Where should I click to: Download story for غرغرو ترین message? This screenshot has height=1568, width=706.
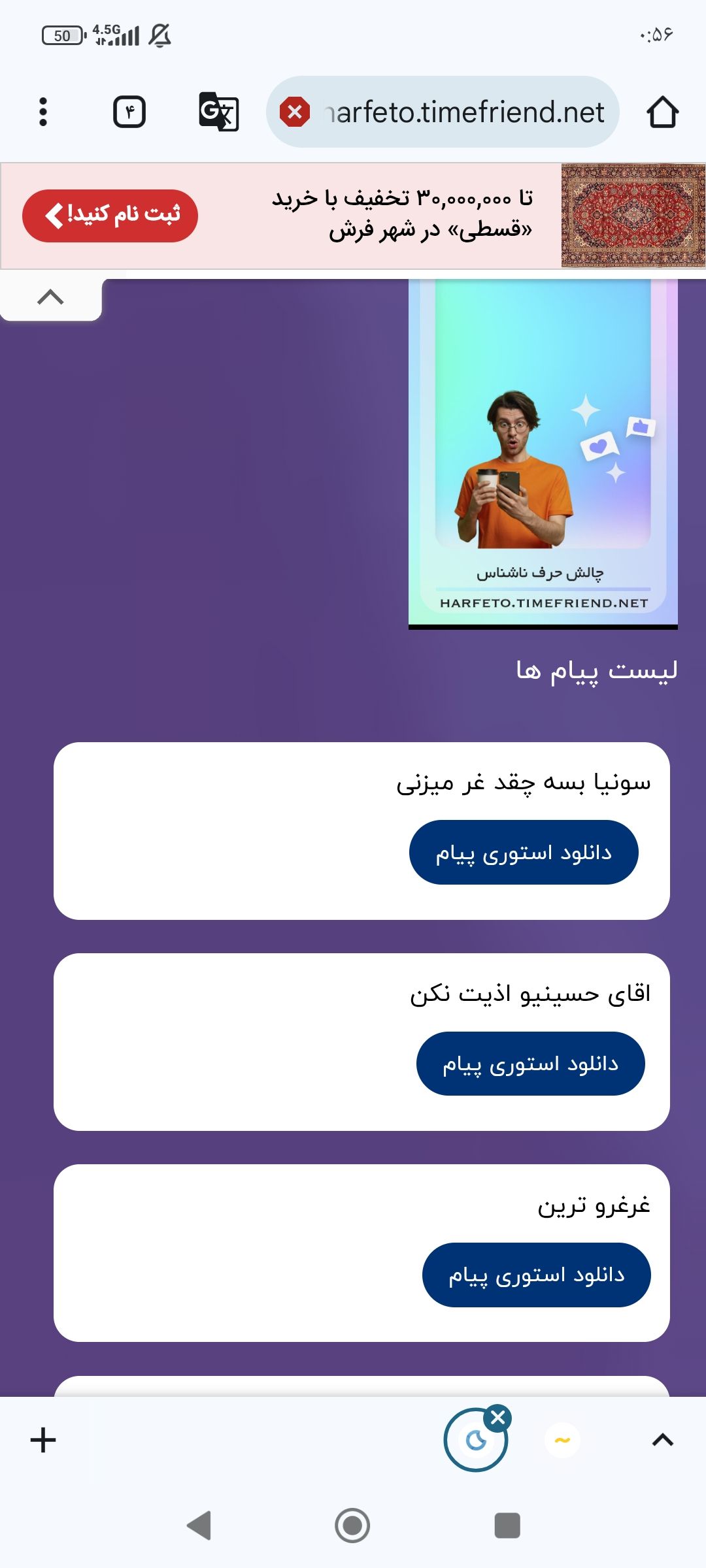coord(536,1275)
